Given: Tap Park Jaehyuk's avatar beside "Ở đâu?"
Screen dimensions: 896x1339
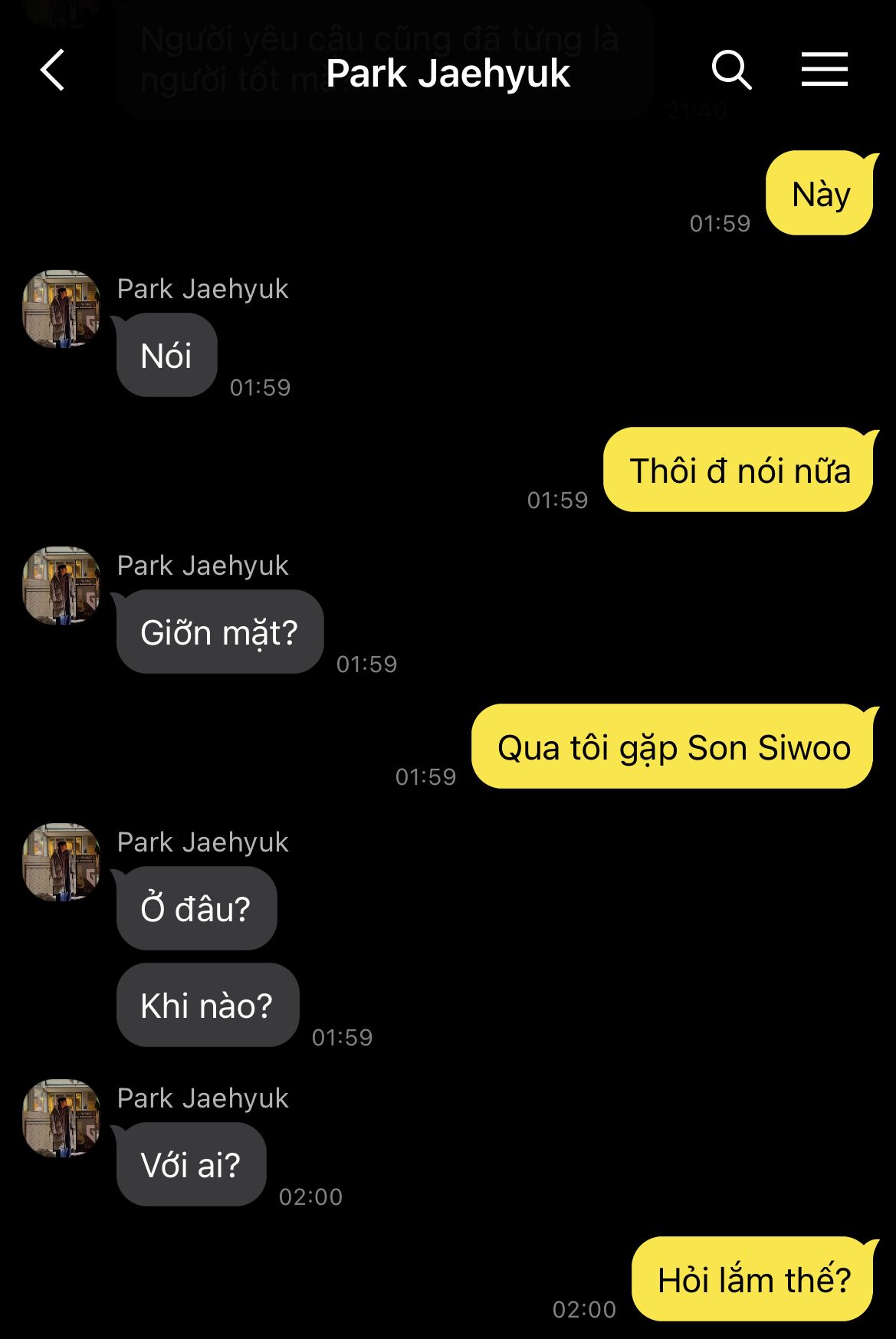Looking at the screenshot, I should [x=61, y=862].
